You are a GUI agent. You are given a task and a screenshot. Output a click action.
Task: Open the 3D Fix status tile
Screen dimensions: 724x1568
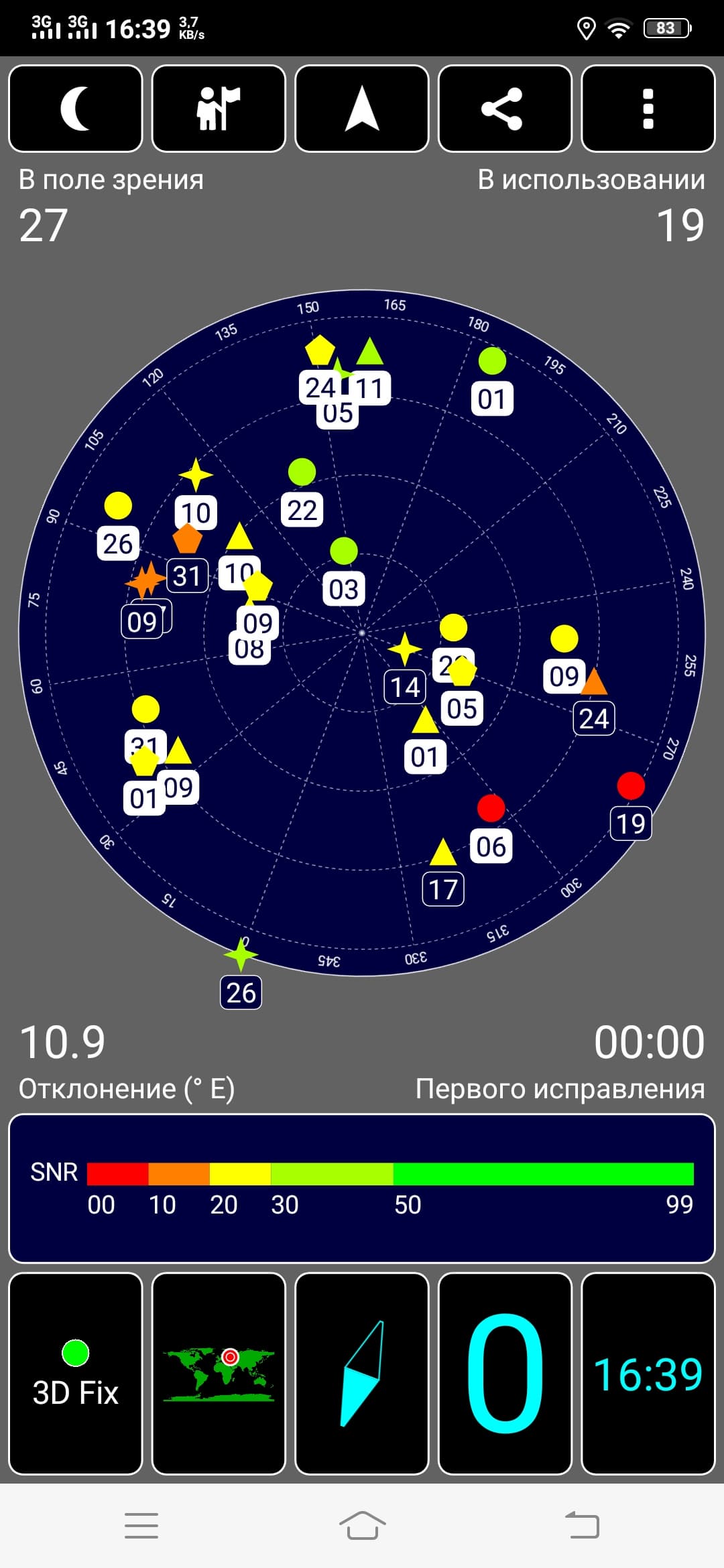[x=76, y=1374]
